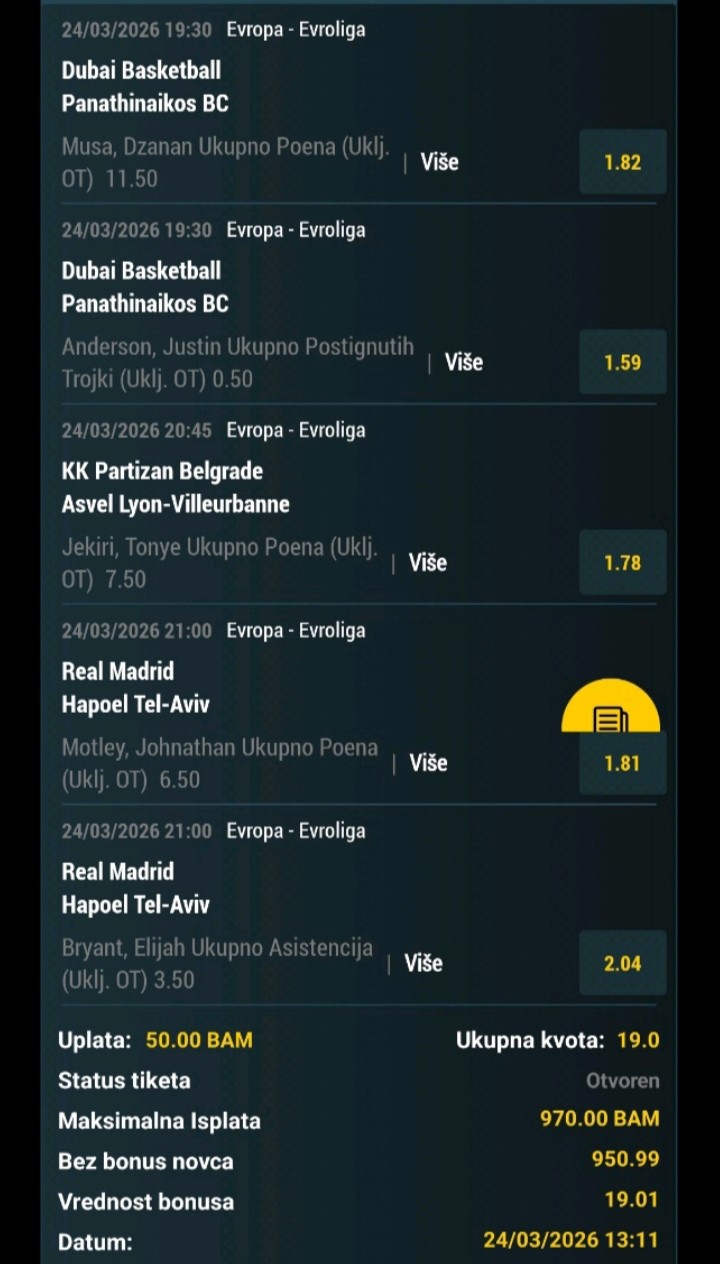Tap the 1.82 odds for Musa points
Viewport: 720px width, 1264px height.
point(622,162)
